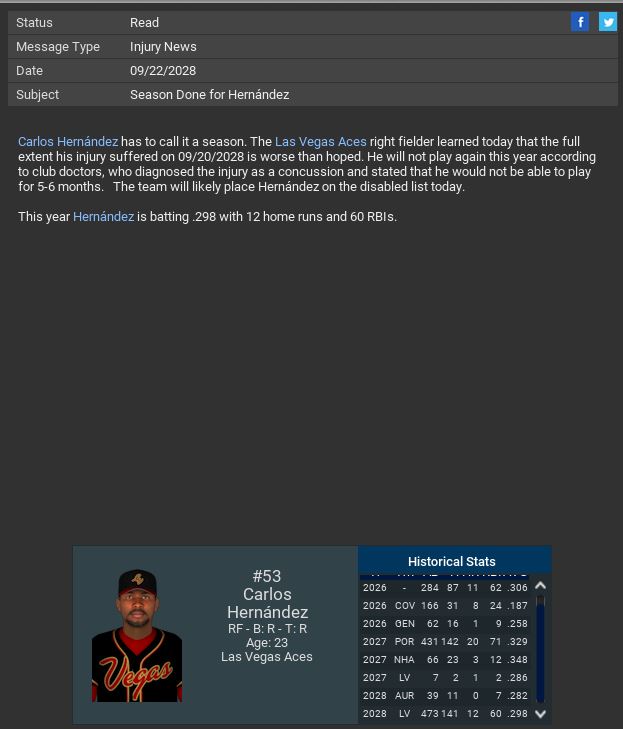
Task: Open the Hernández link in the batting summary
Action: tap(103, 217)
